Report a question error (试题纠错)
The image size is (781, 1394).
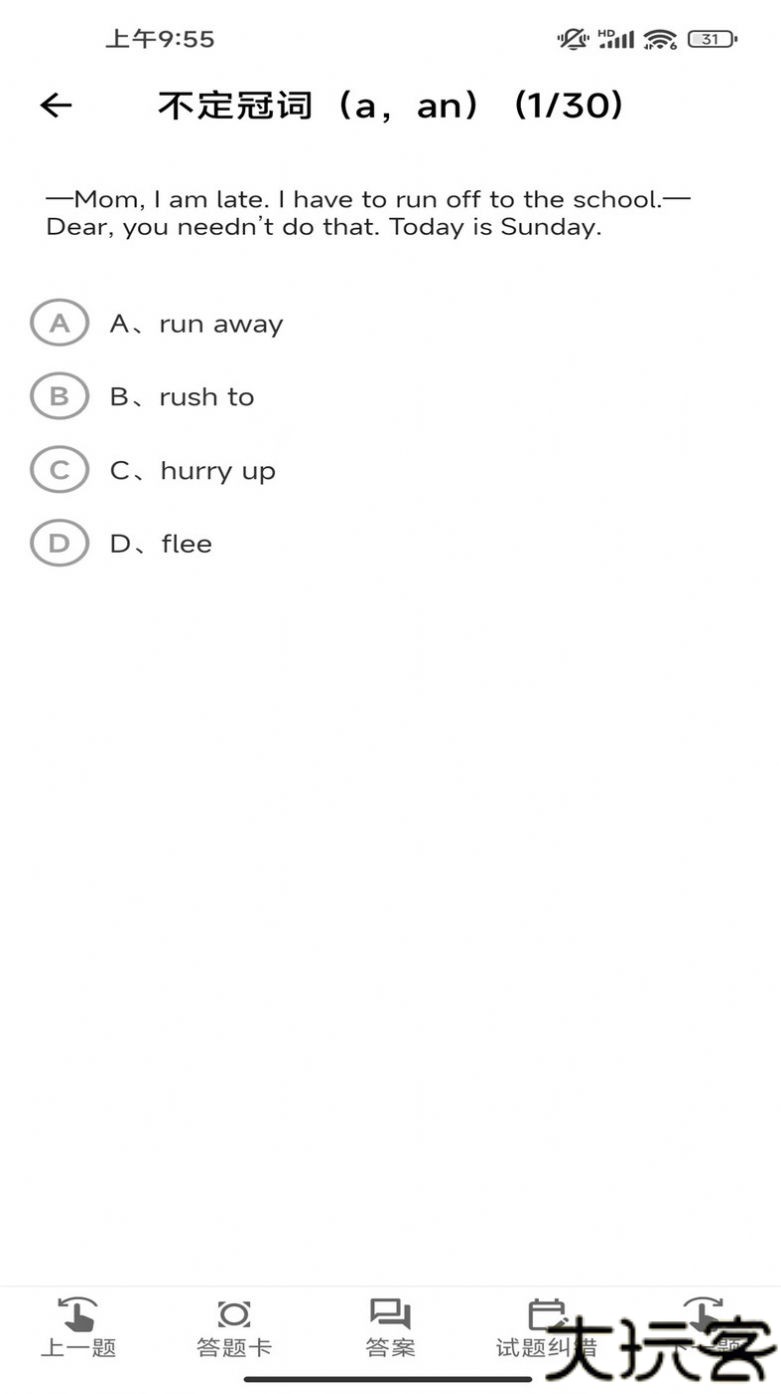click(x=546, y=1328)
